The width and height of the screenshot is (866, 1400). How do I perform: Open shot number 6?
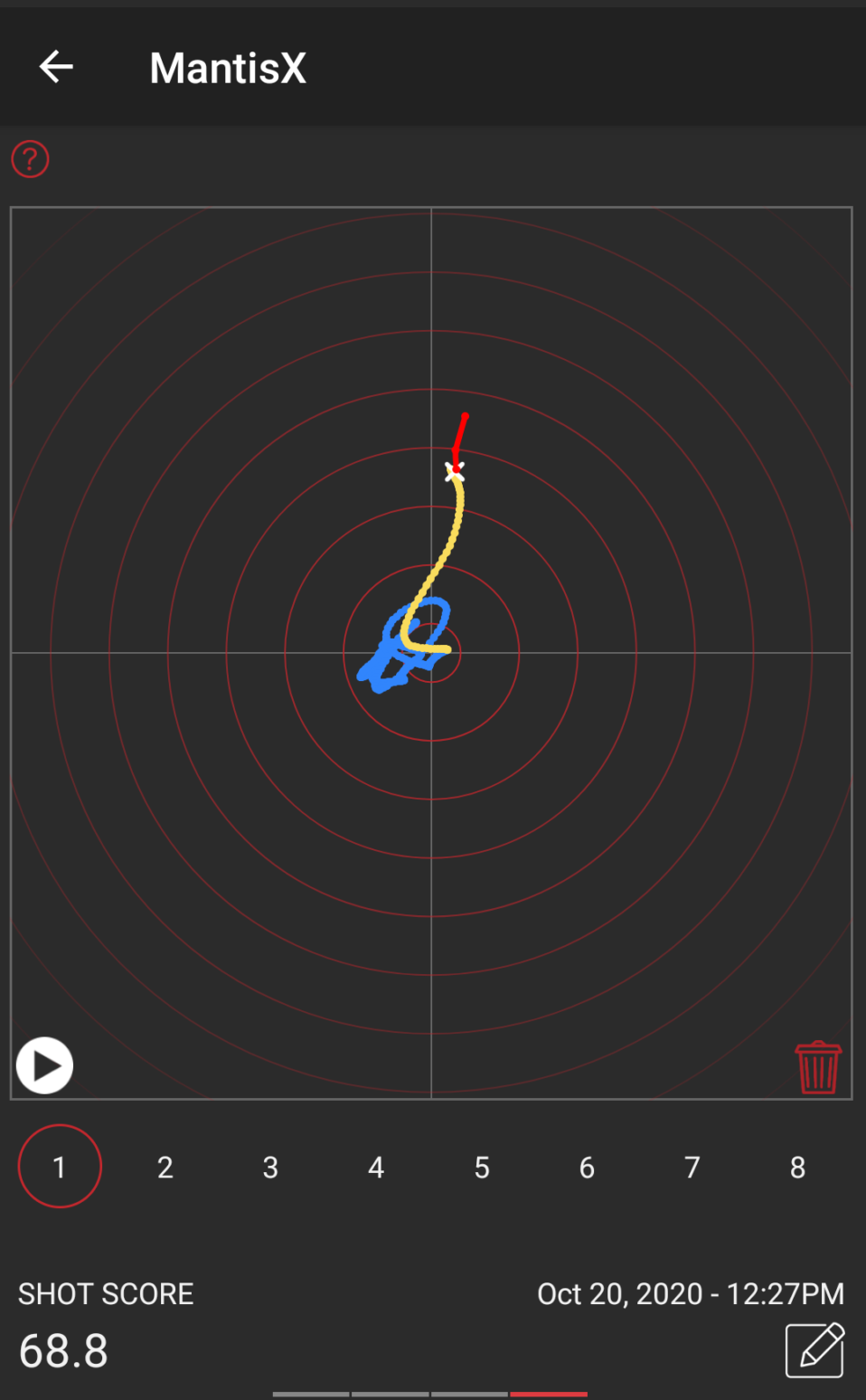[587, 1168]
